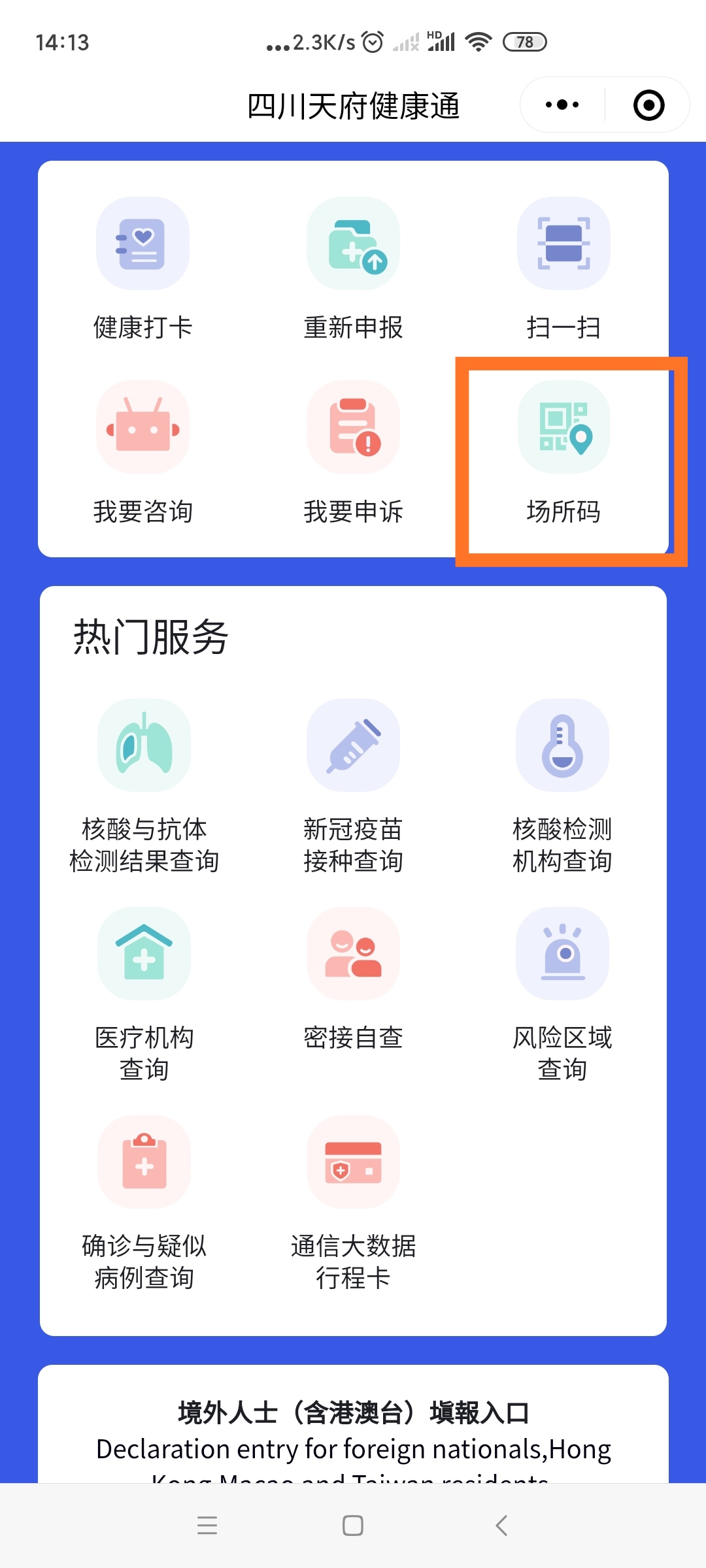Open 风险区域查询
Screen dimensions: 706x1568
click(562, 994)
